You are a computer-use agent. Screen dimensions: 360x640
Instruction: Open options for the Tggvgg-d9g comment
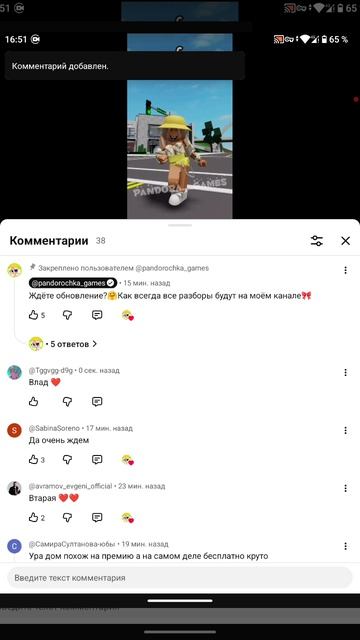(x=345, y=372)
